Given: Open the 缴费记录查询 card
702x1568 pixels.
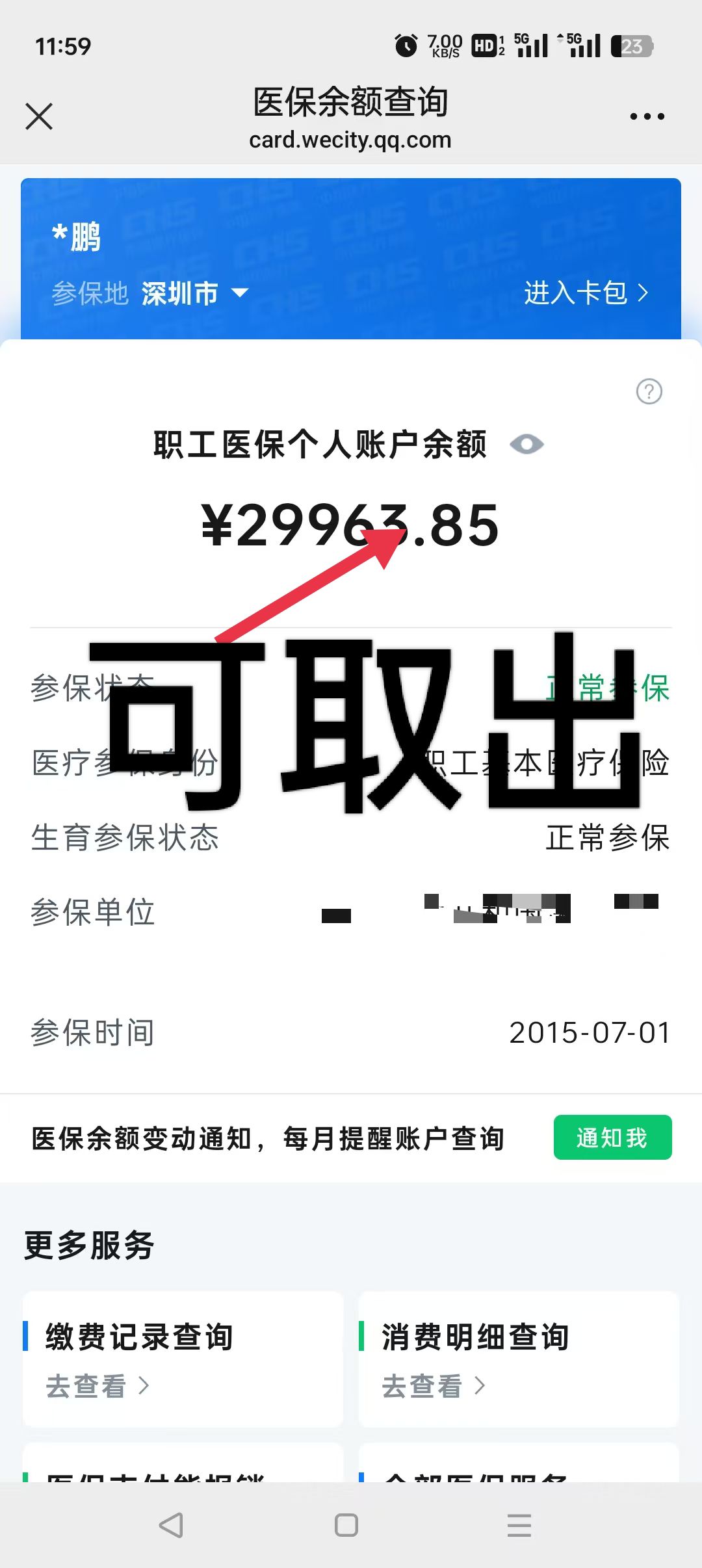Looking at the screenshot, I should (183, 1359).
